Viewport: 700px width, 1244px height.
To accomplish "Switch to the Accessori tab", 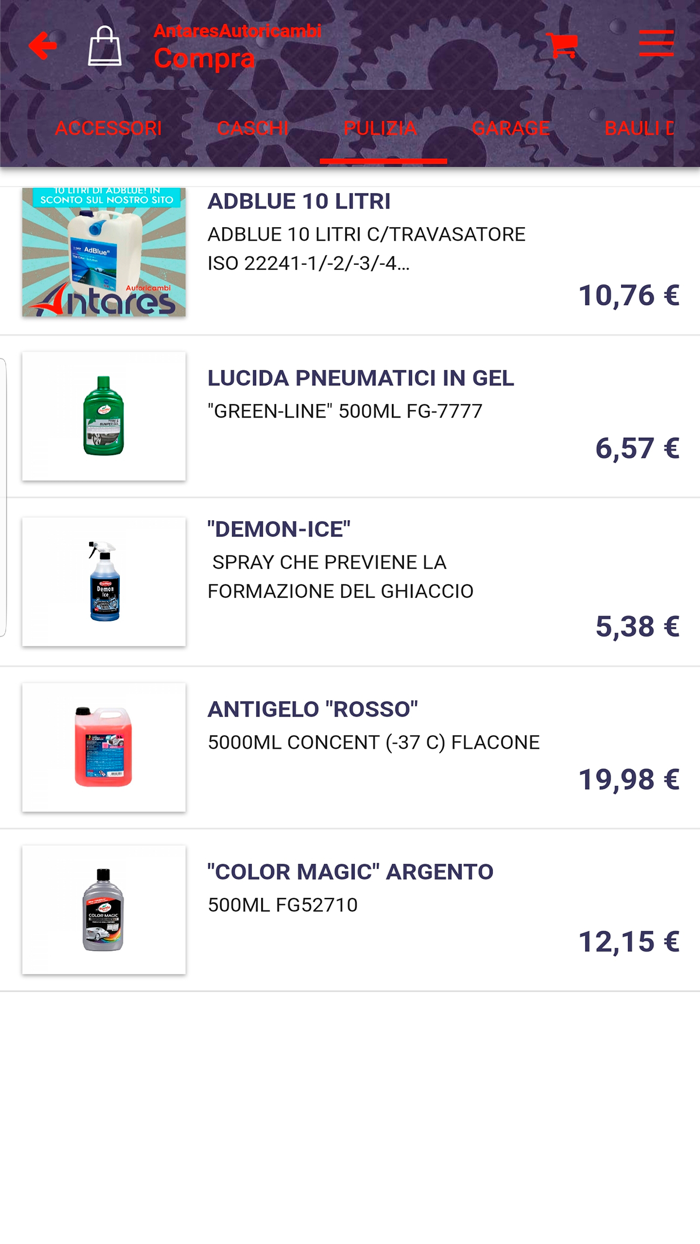I will [x=108, y=128].
